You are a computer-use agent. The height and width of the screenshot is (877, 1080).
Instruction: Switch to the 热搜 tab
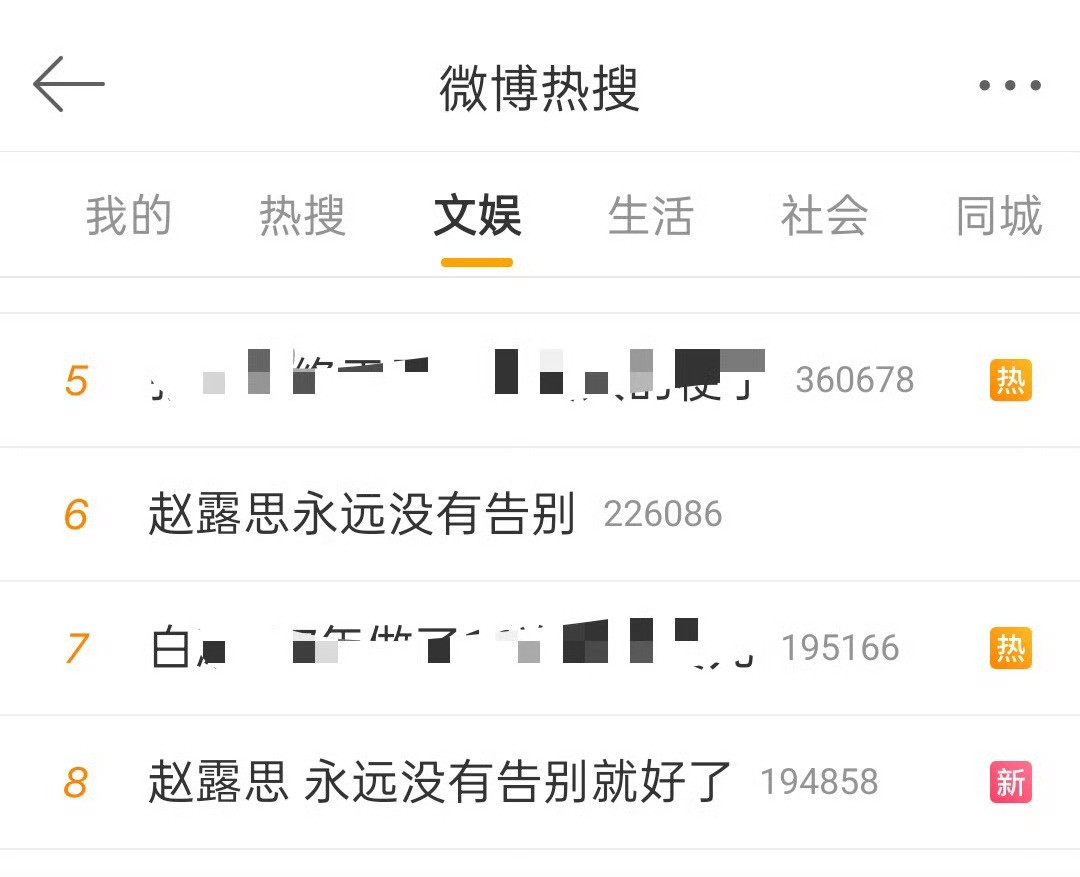[302, 216]
